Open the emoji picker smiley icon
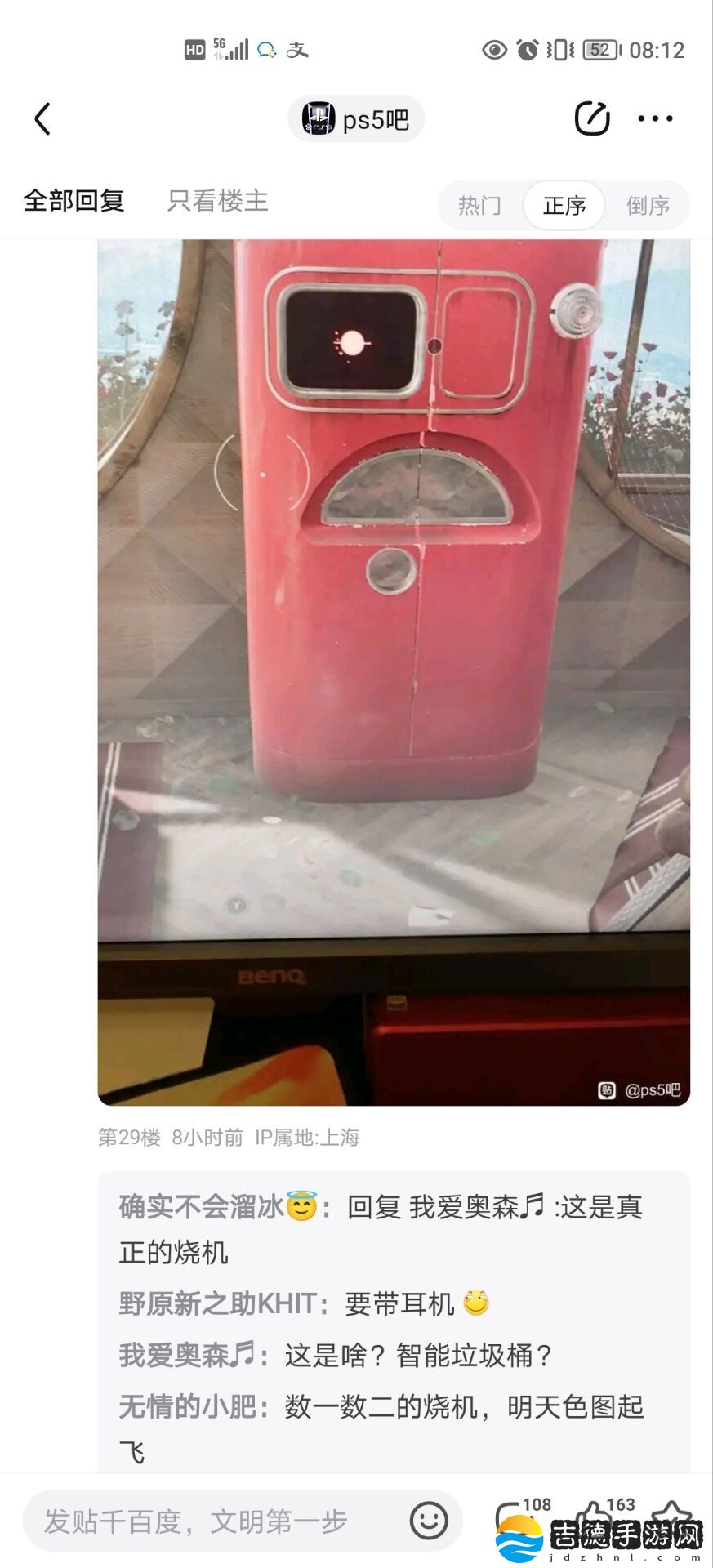Screen dimensions: 713x1568 pyautogui.click(x=429, y=1521)
